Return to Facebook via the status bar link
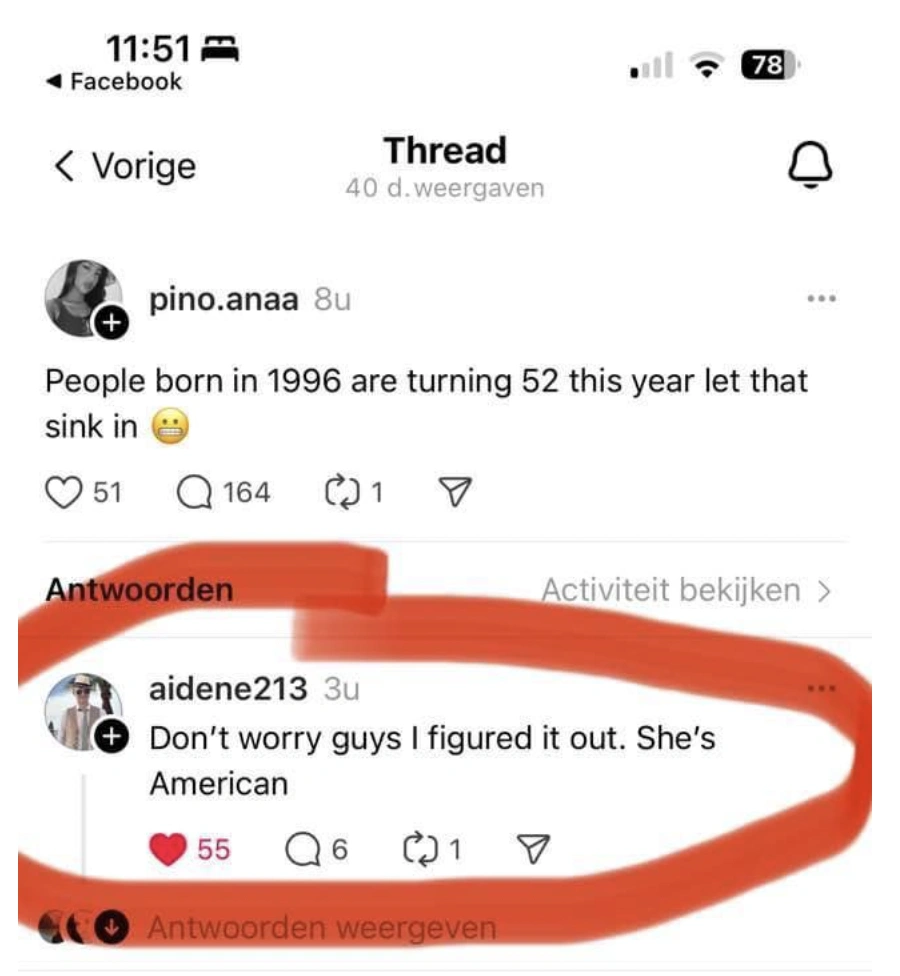The width and height of the screenshot is (900, 976). pyautogui.click(x=115, y=82)
